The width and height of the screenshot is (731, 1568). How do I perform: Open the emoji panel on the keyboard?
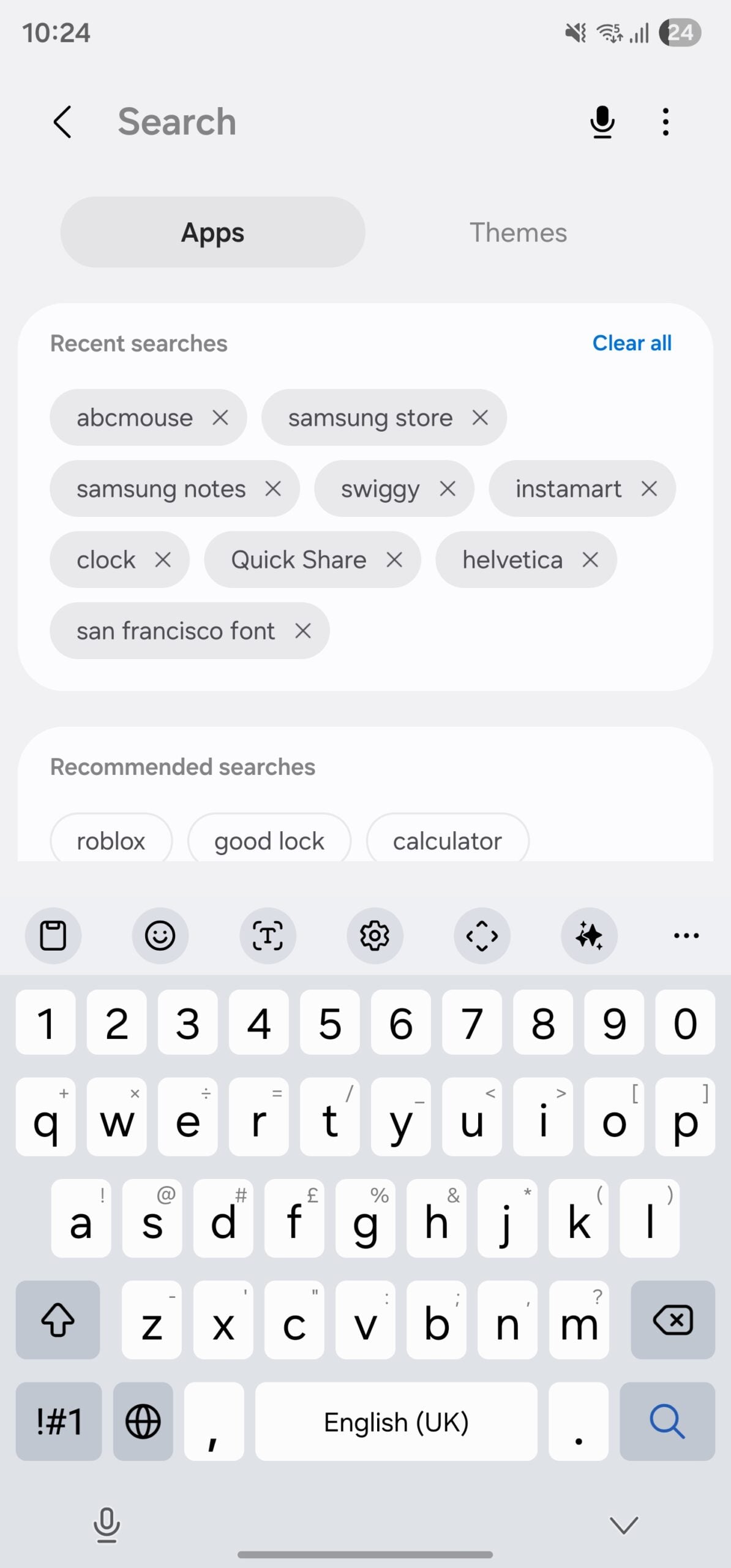(x=160, y=935)
